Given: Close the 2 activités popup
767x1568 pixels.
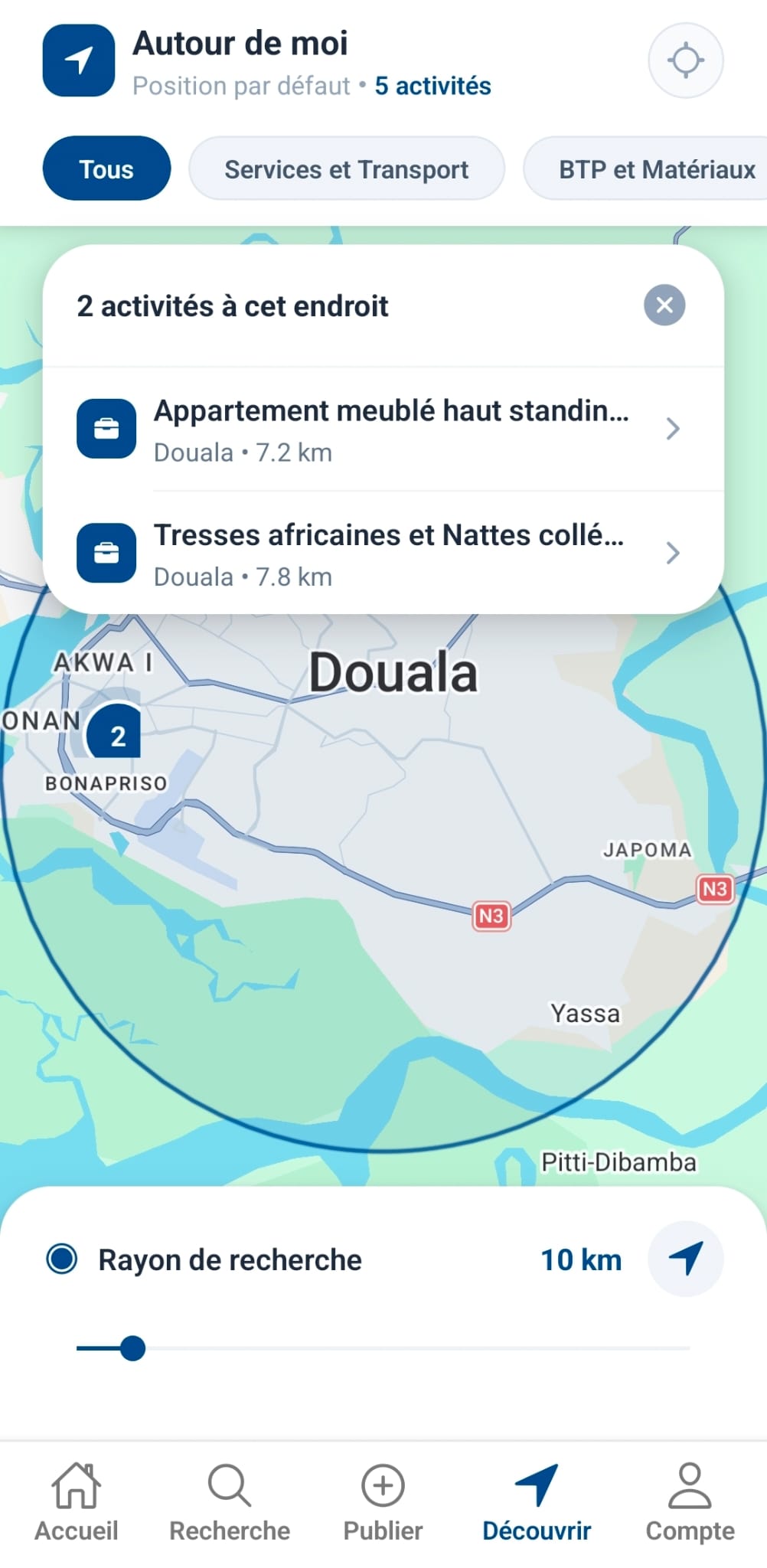Looking at the screenshot, I should tap(664, 305).
